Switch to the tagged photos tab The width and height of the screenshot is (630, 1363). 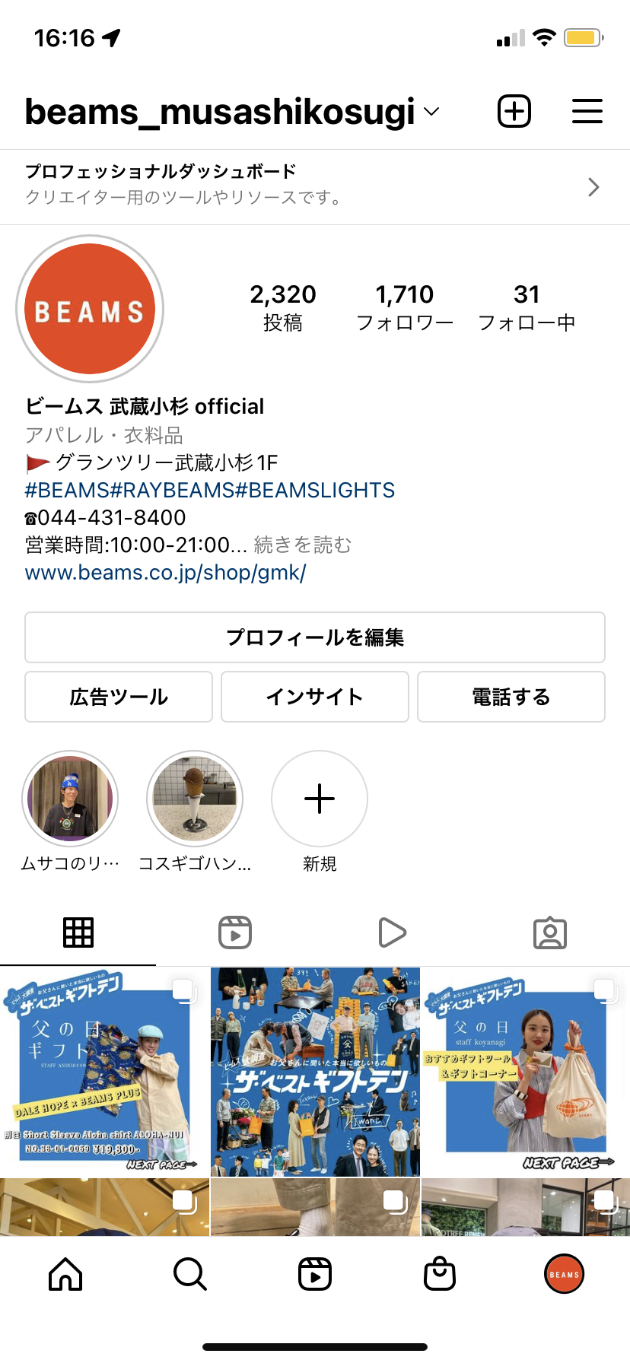pyautogui.click(x=550, y=933)
